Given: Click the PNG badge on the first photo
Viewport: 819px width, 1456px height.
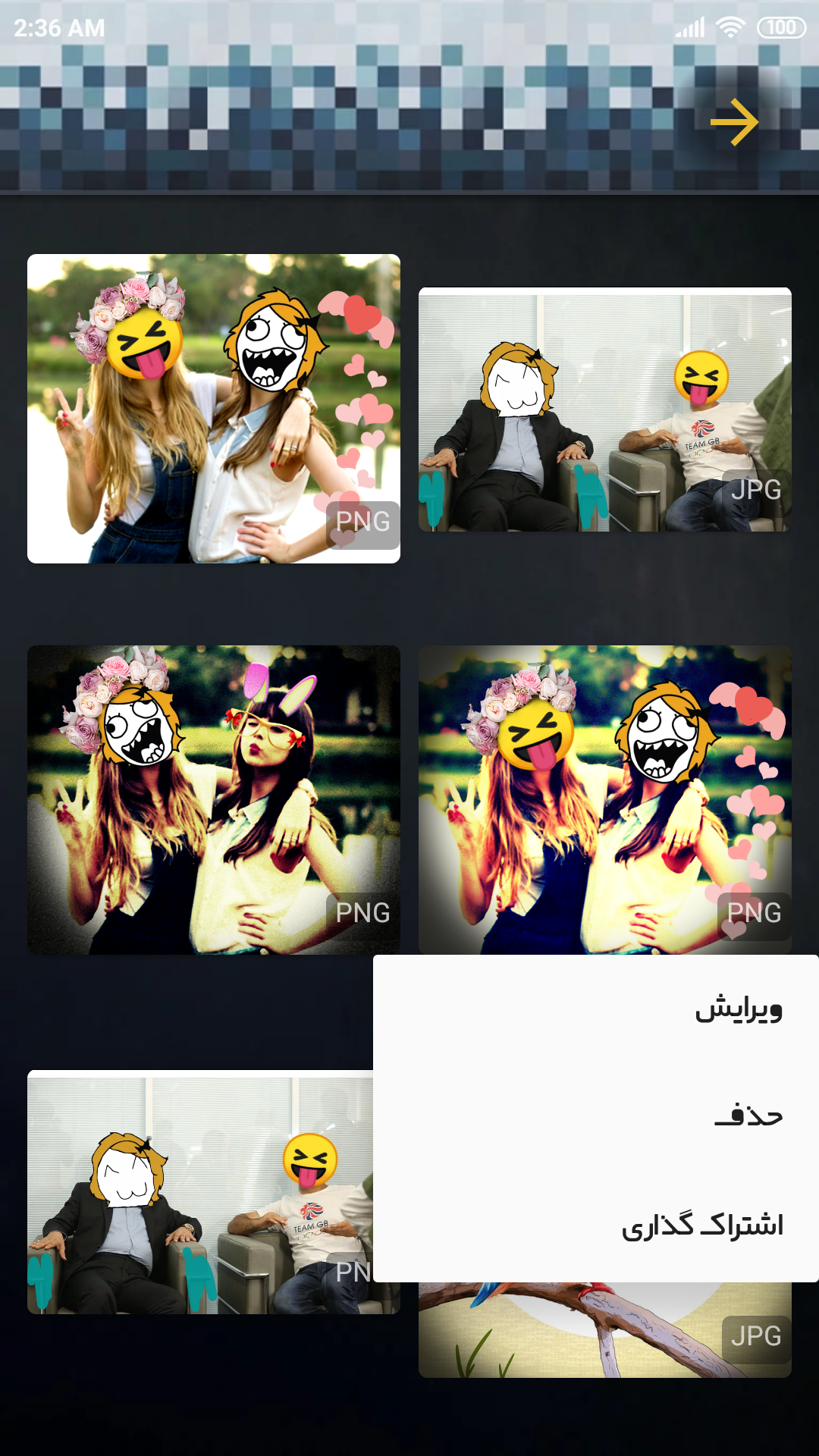Looking at the screenshot, I should 362,522.
